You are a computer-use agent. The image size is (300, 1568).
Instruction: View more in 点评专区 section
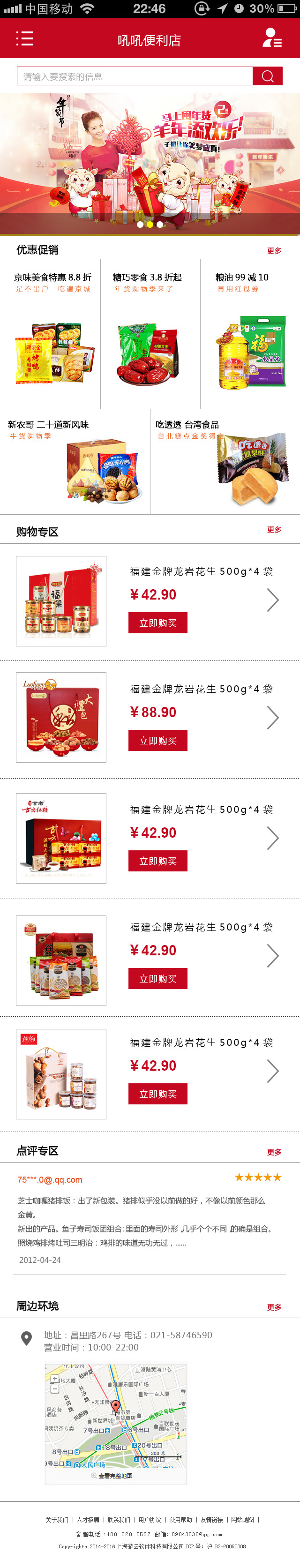click(274, 1152)
